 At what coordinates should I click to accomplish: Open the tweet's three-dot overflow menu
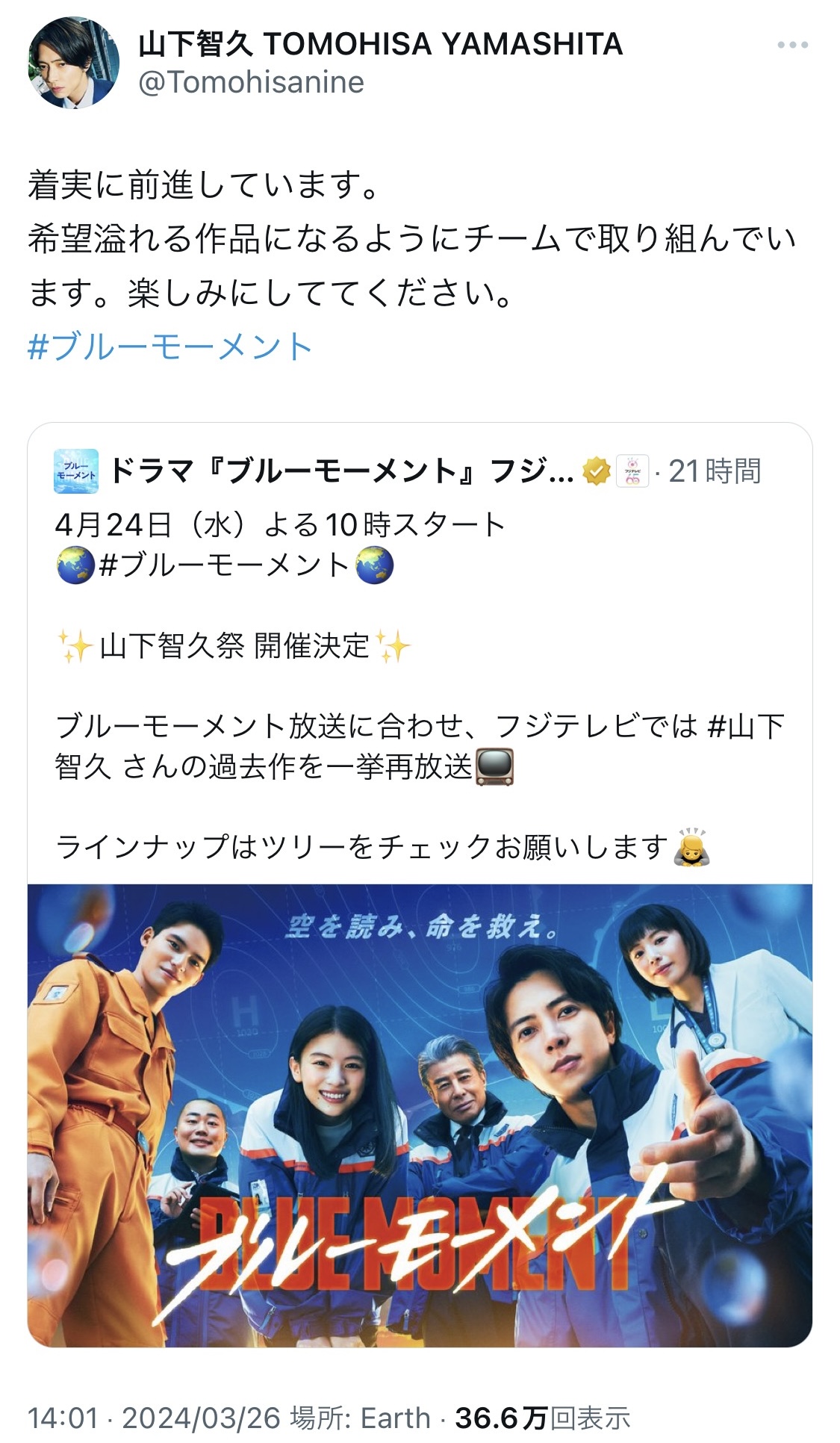(792, 45)
